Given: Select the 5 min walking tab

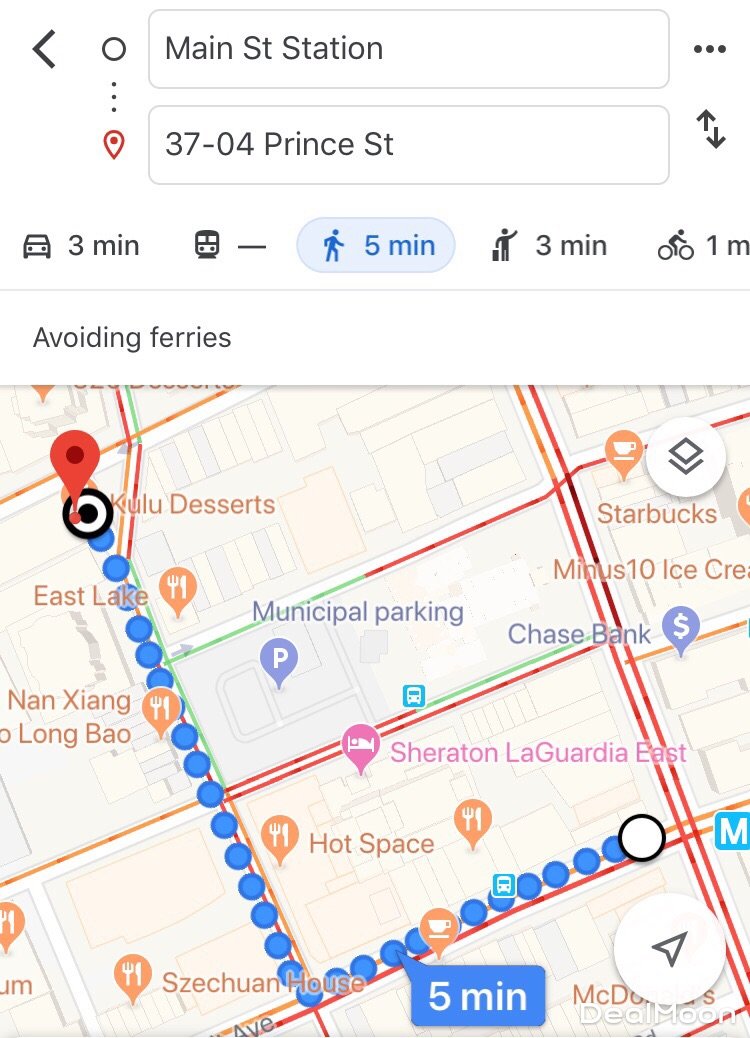Looking at the screenshot, I should [x=376, y=246].
